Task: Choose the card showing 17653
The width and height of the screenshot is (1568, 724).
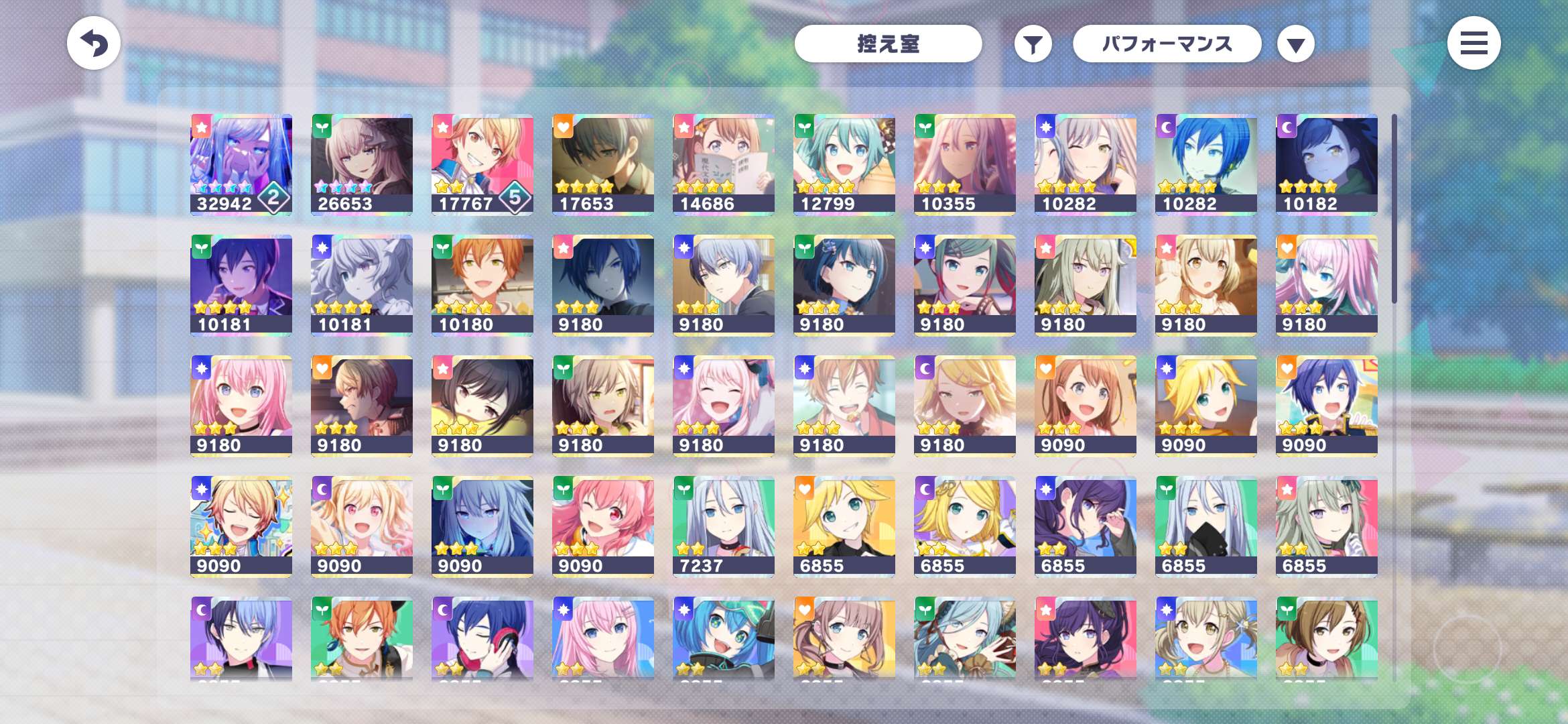Action: coord(603,164)
